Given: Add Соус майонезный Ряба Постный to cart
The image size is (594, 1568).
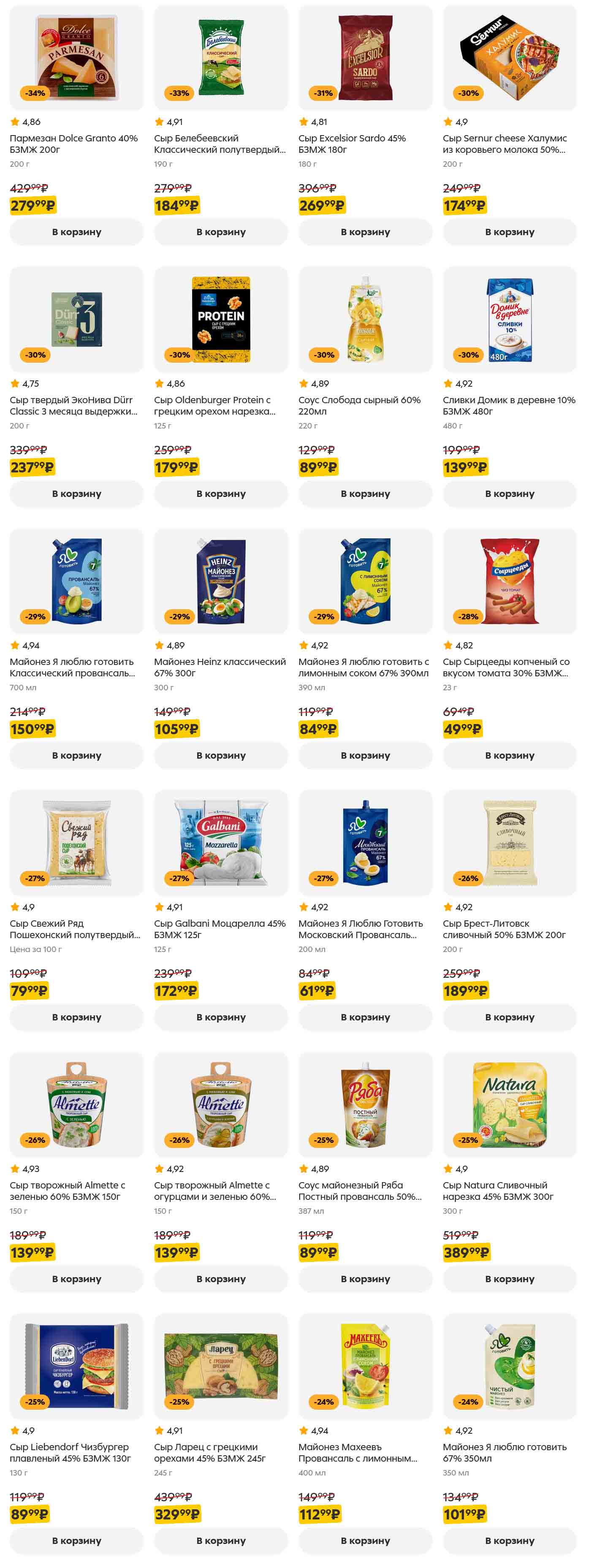Looking at the screenshot, I should (x=365, y=1279).
